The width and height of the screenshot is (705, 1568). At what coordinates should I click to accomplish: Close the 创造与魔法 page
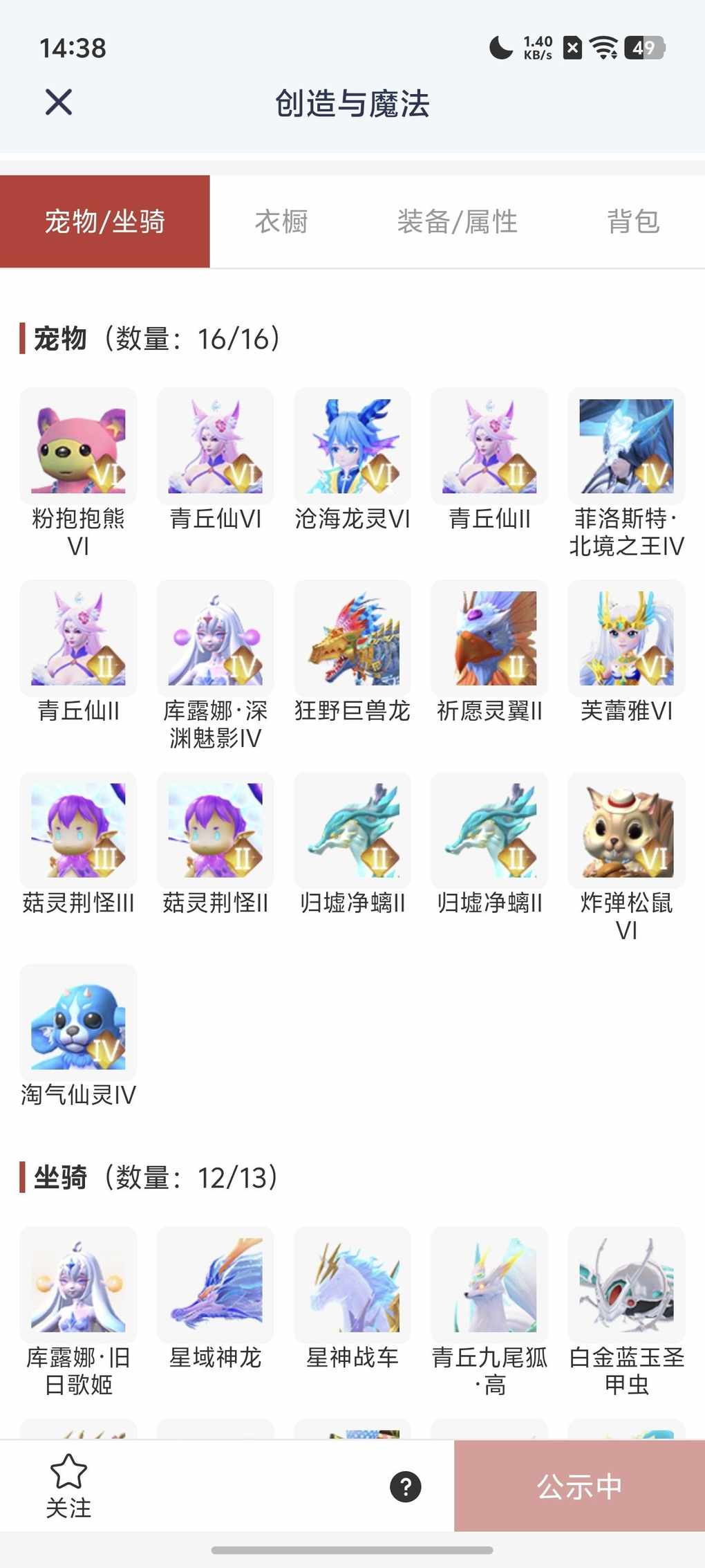pyautogui.click(x=59, y=102)
